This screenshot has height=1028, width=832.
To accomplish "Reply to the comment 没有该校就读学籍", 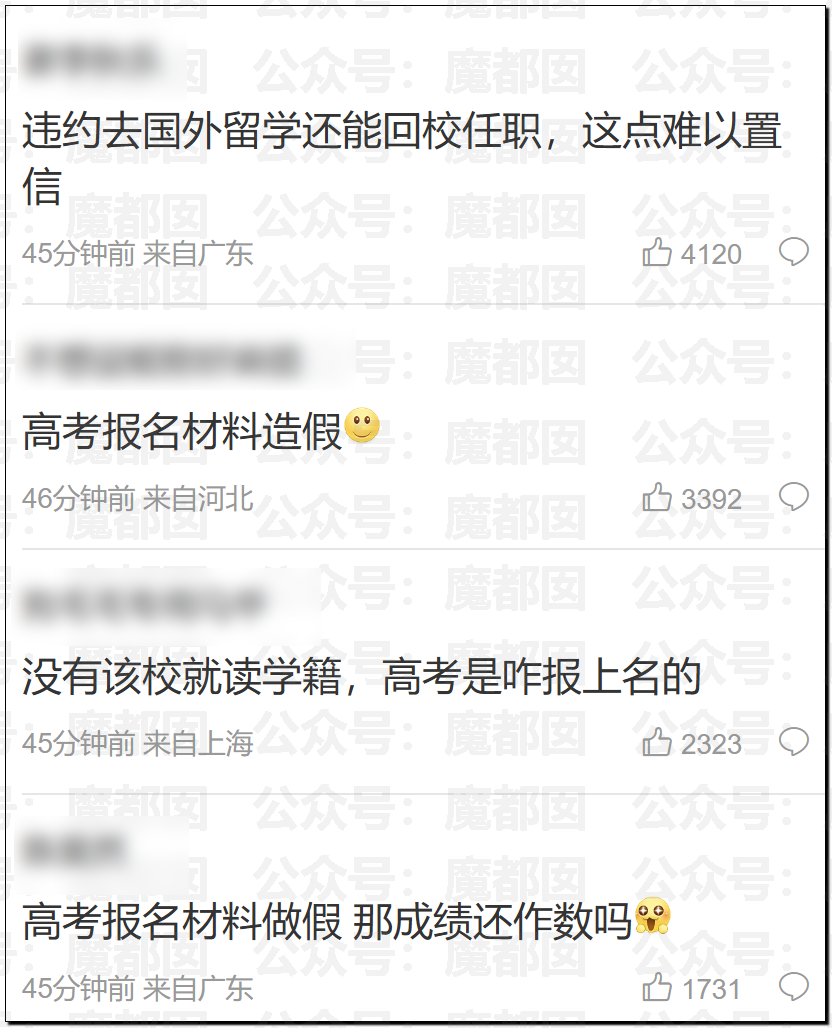I will pos(794,741).
